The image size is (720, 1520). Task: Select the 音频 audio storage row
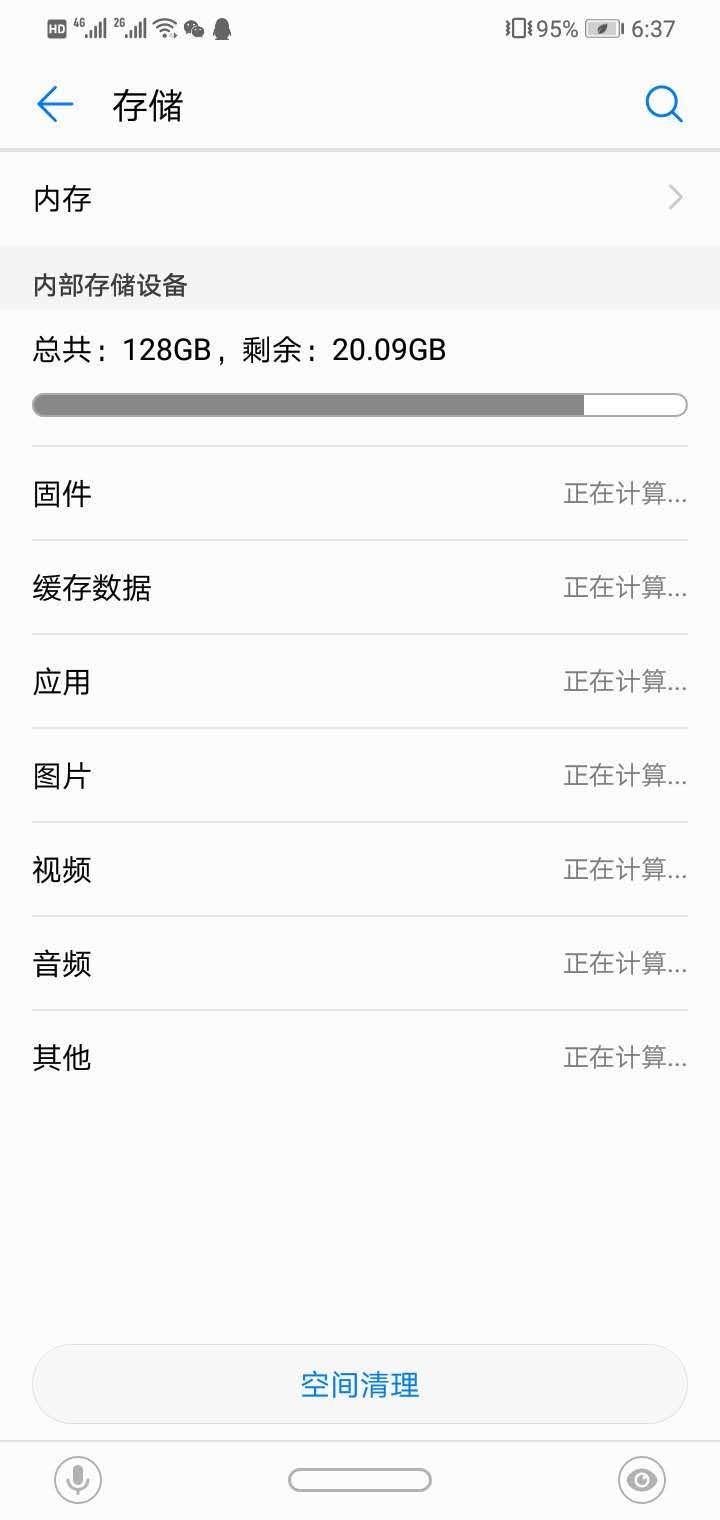point(360,963)
